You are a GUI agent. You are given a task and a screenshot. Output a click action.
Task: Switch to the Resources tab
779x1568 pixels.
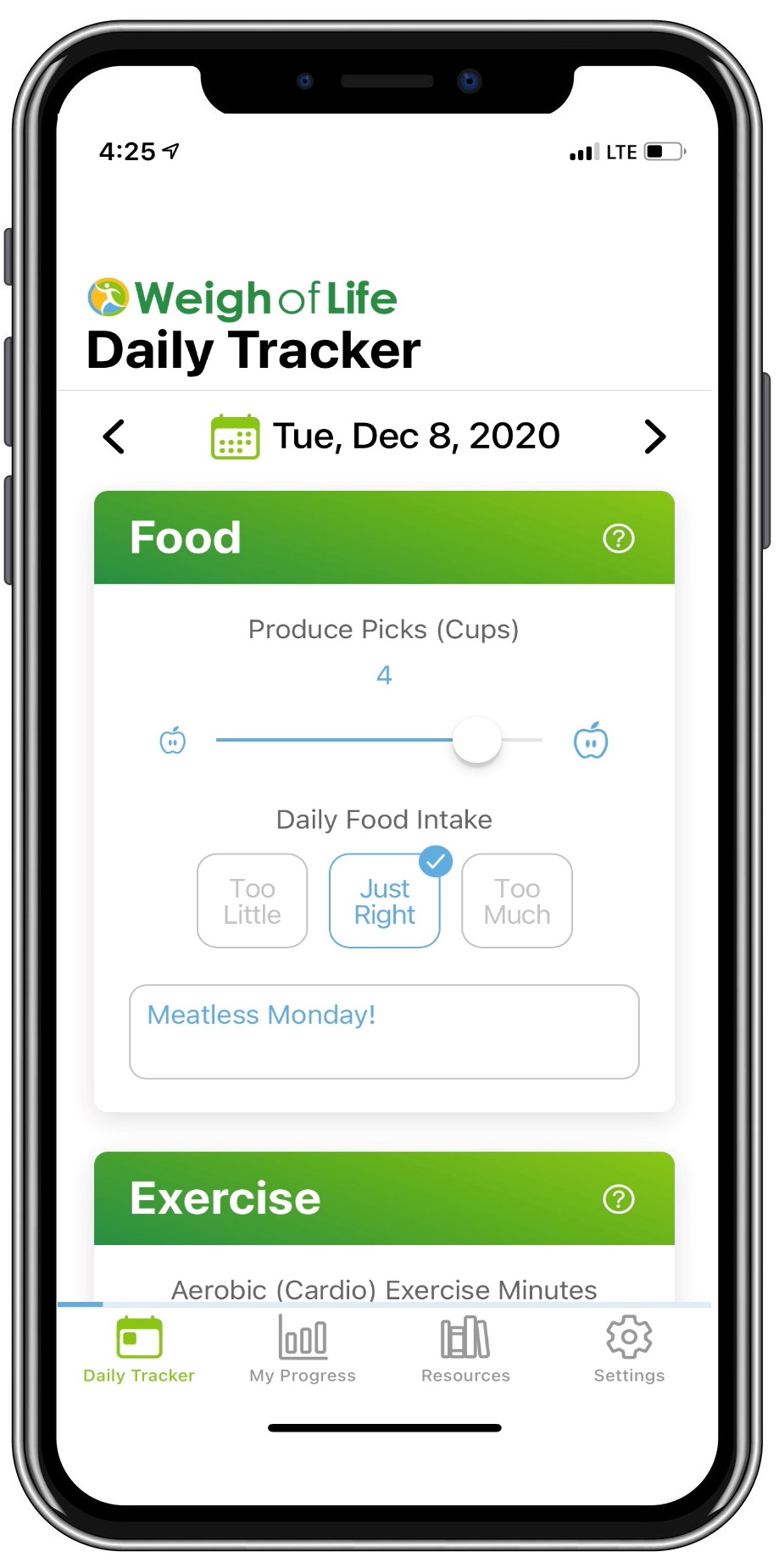465,1349
